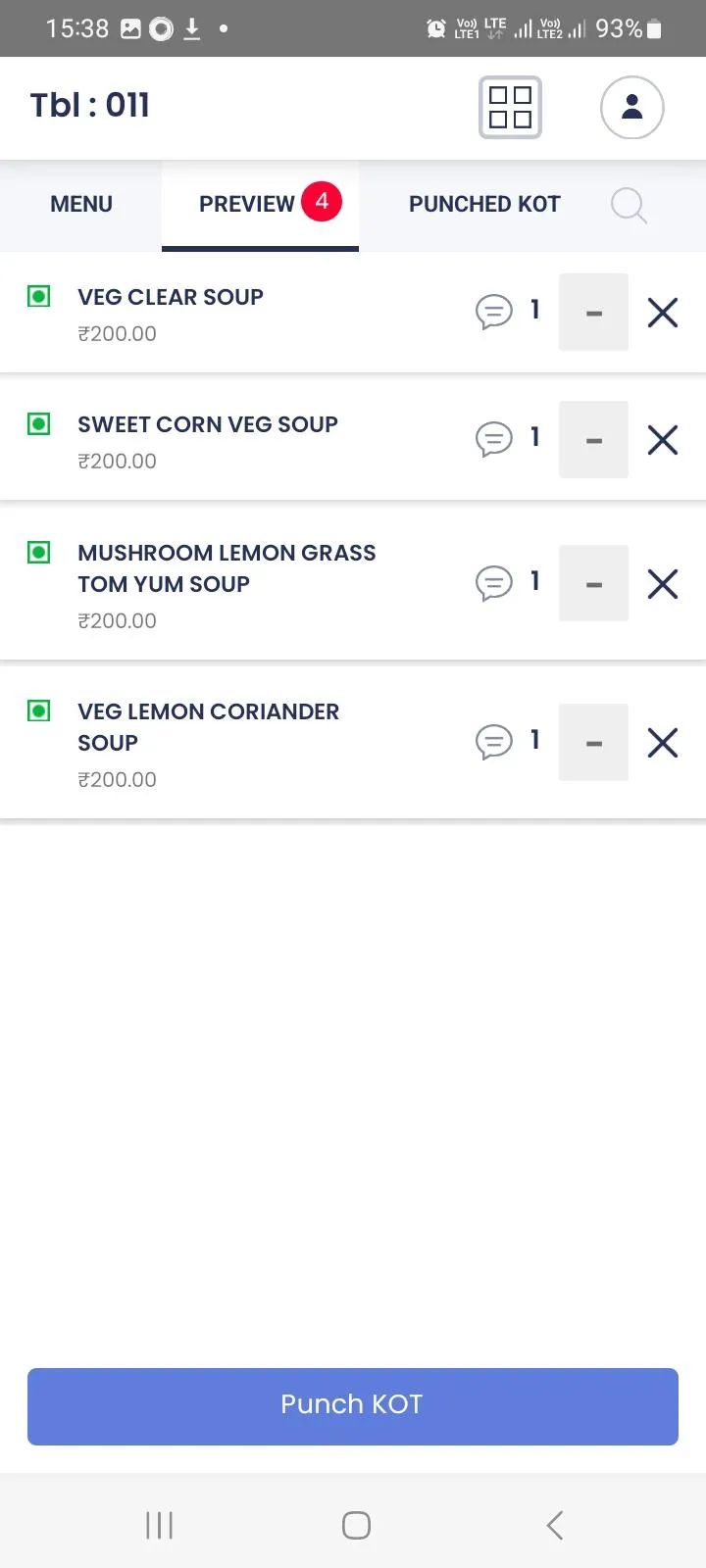This screenshot has height=1568, width=706.
Task: Switch to the PUNCHED KOT tab
Action: coord(484,204)
